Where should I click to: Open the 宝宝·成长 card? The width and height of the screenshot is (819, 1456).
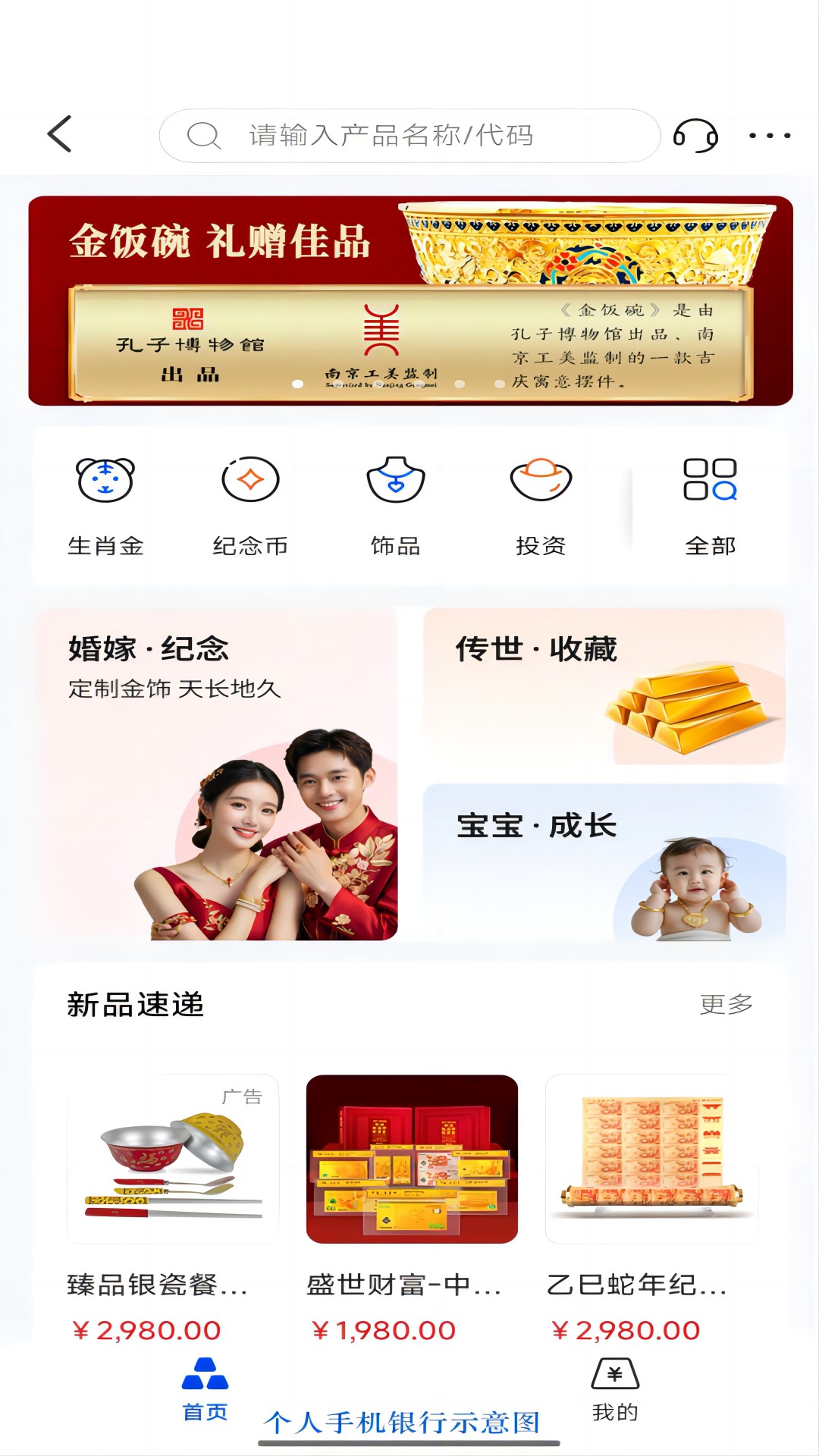[x=604, y=863]
